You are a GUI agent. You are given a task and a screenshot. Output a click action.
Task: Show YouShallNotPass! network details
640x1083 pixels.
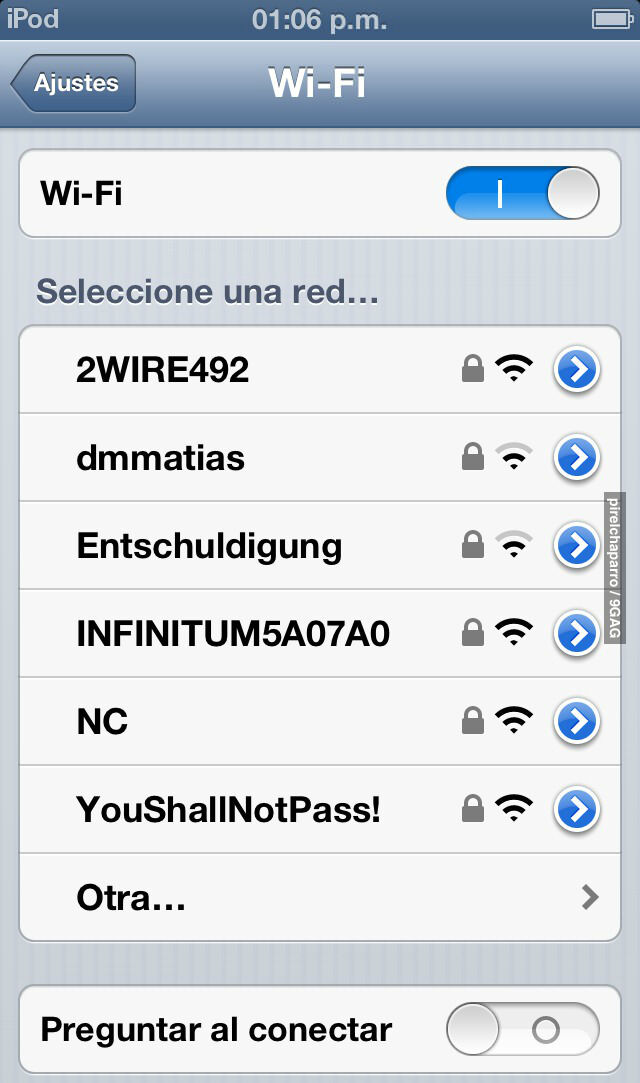point(577,809)
